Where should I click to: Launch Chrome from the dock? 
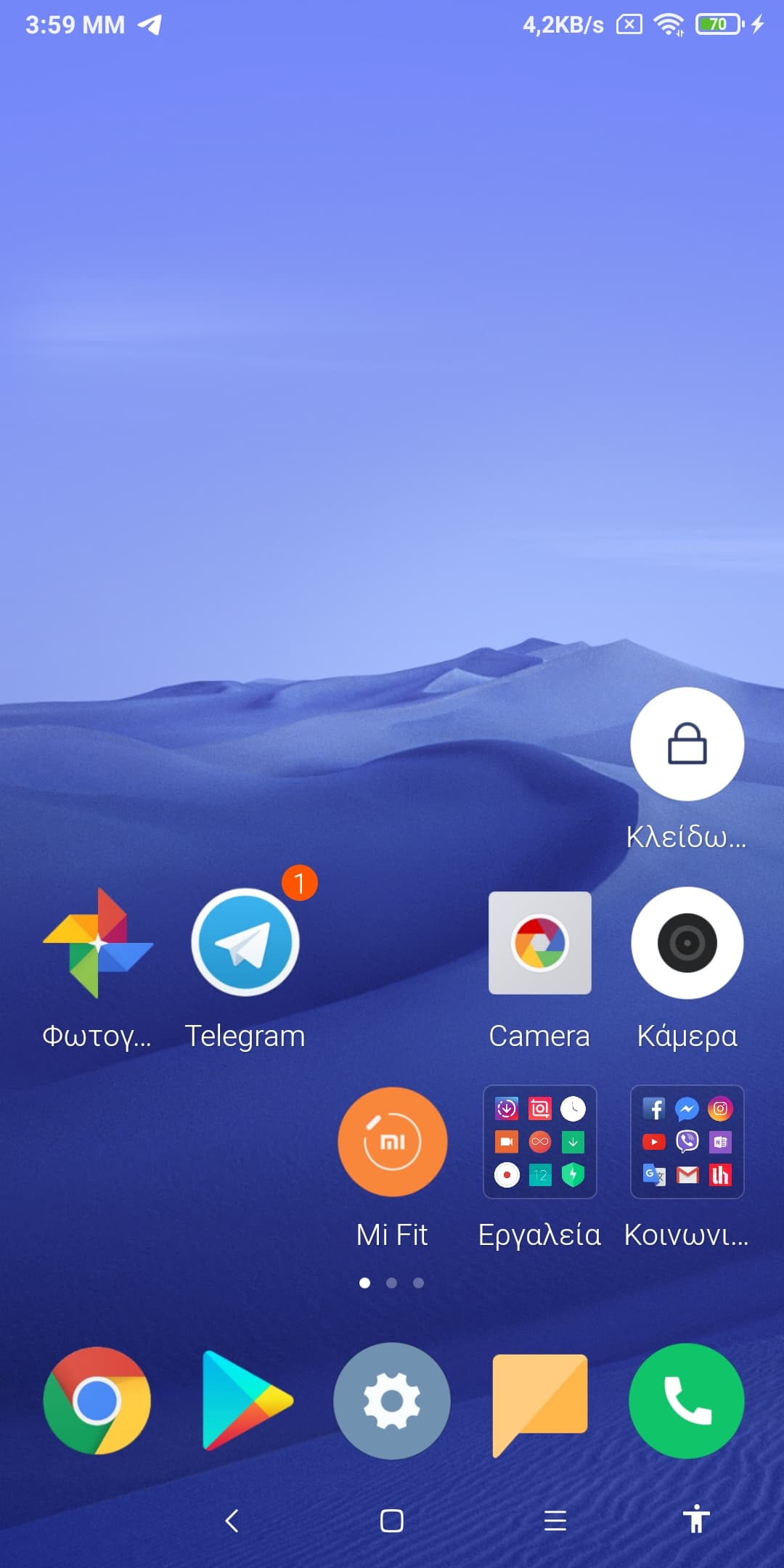97,1400
